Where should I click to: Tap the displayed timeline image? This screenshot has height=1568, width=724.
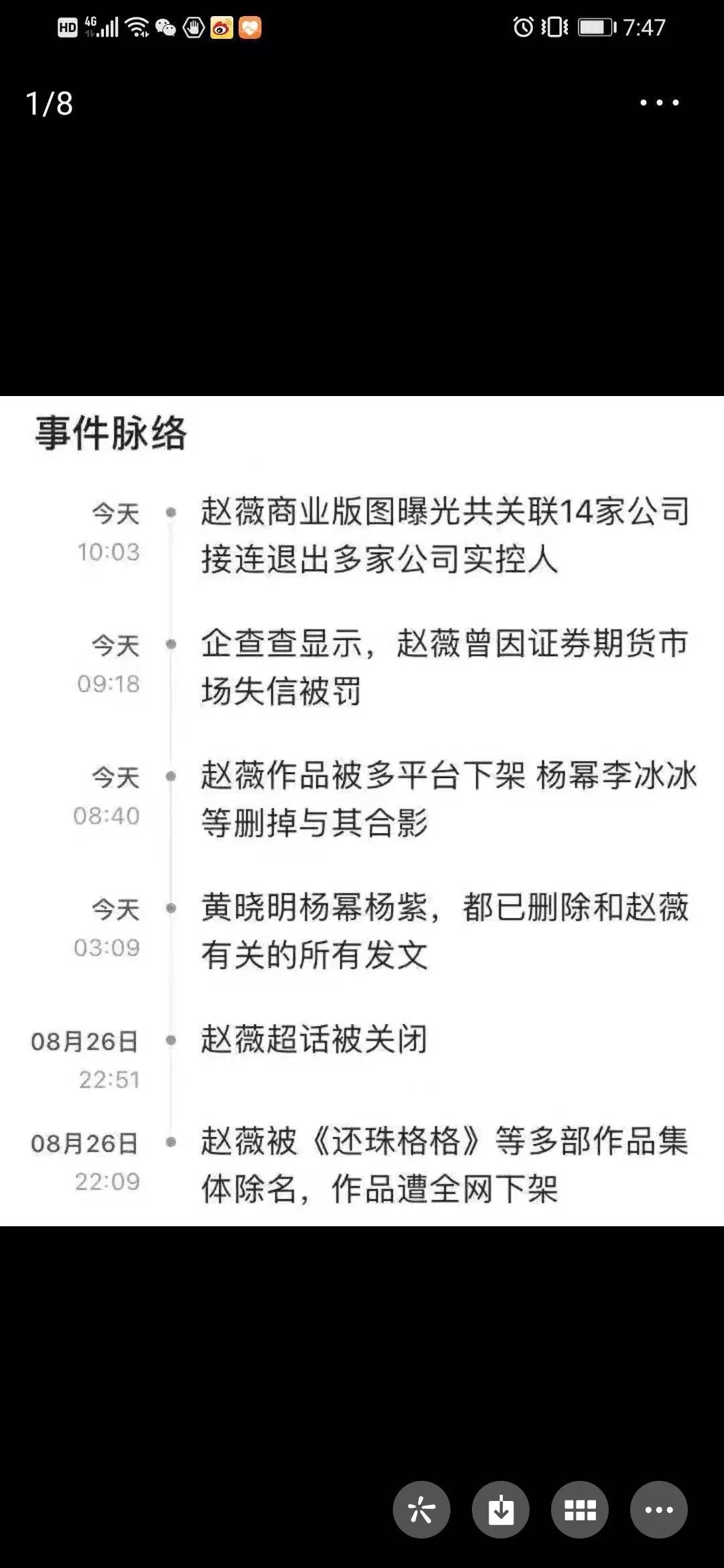pos(362,811)
